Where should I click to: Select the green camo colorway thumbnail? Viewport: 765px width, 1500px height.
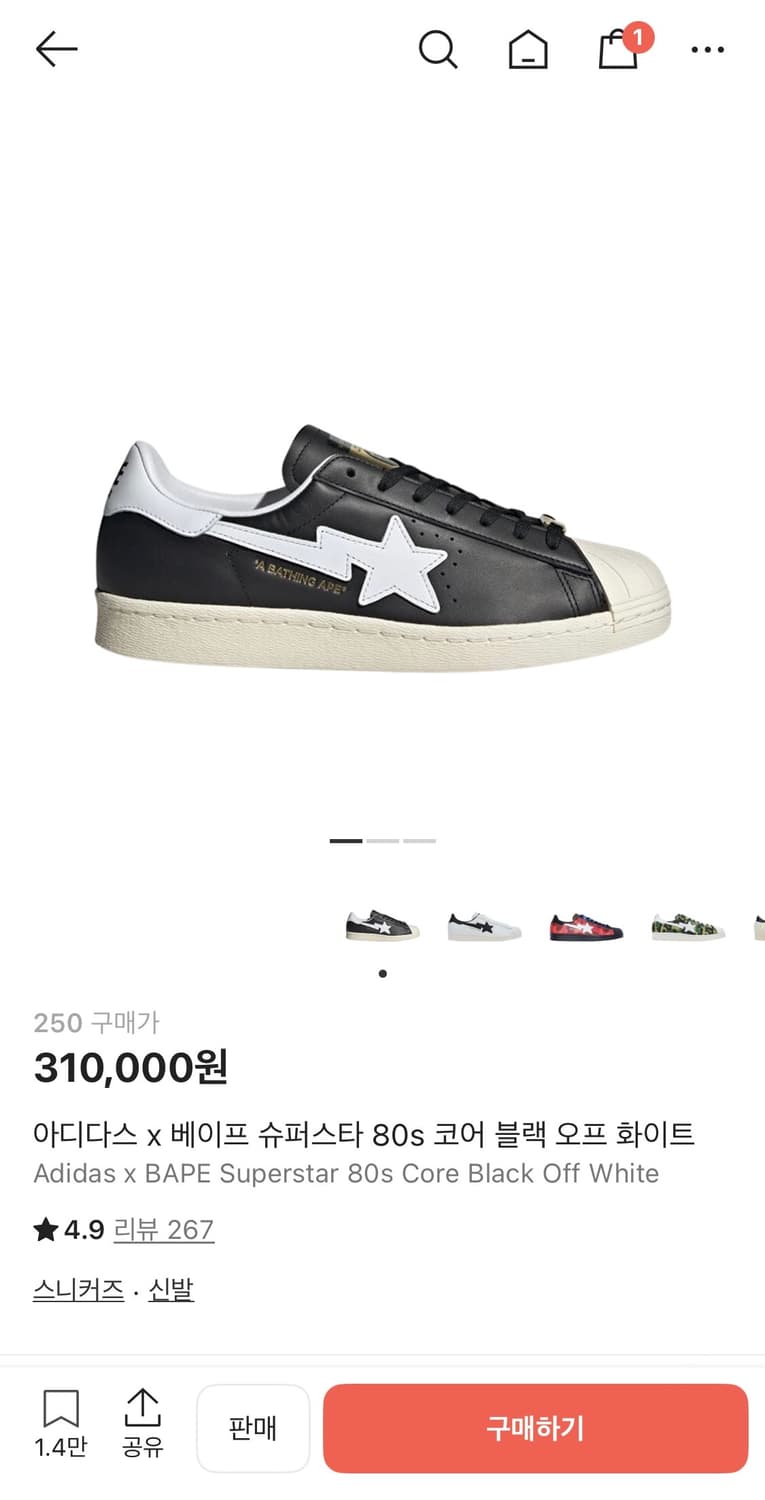[x=688, y=922]
